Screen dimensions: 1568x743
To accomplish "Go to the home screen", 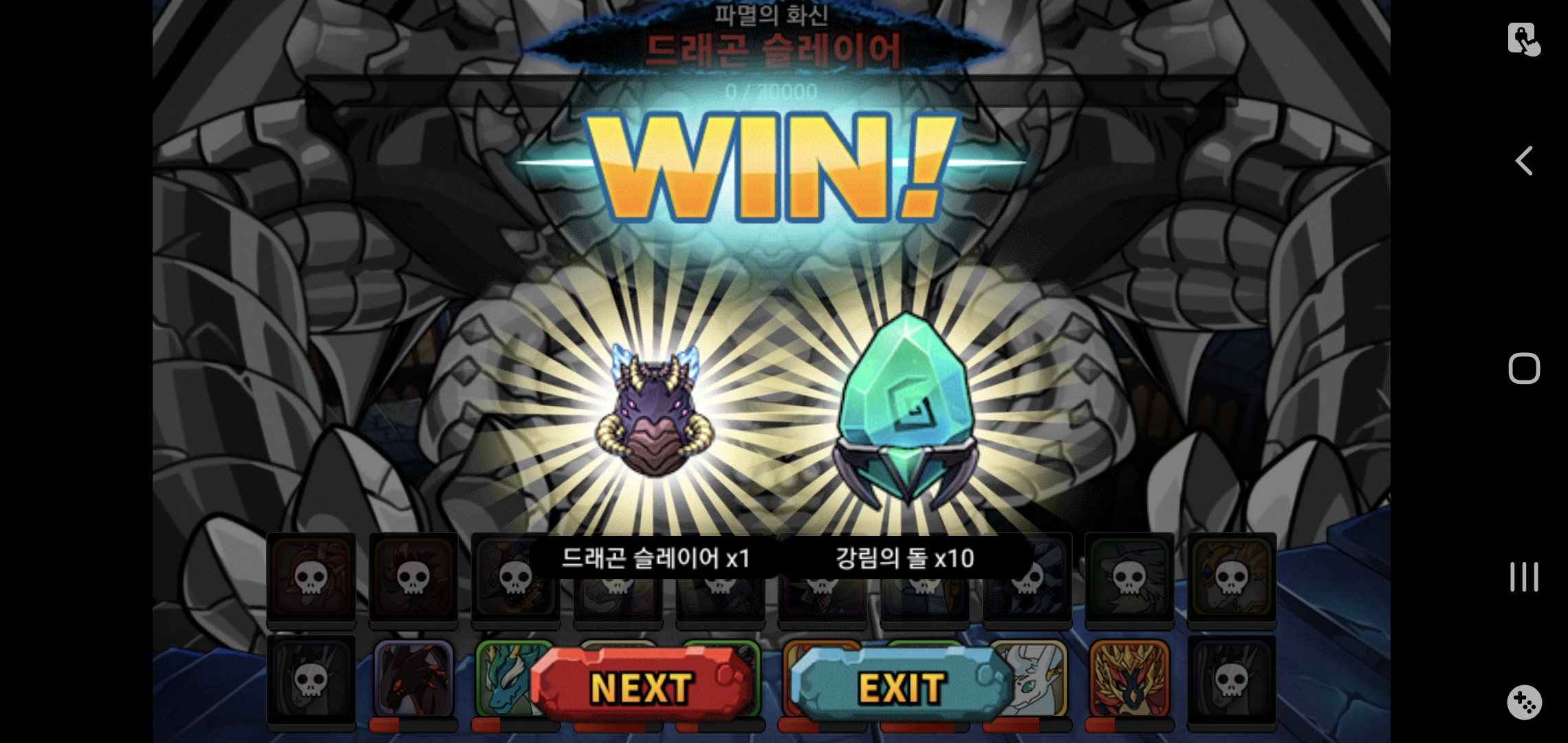I will coord(1524,369).
